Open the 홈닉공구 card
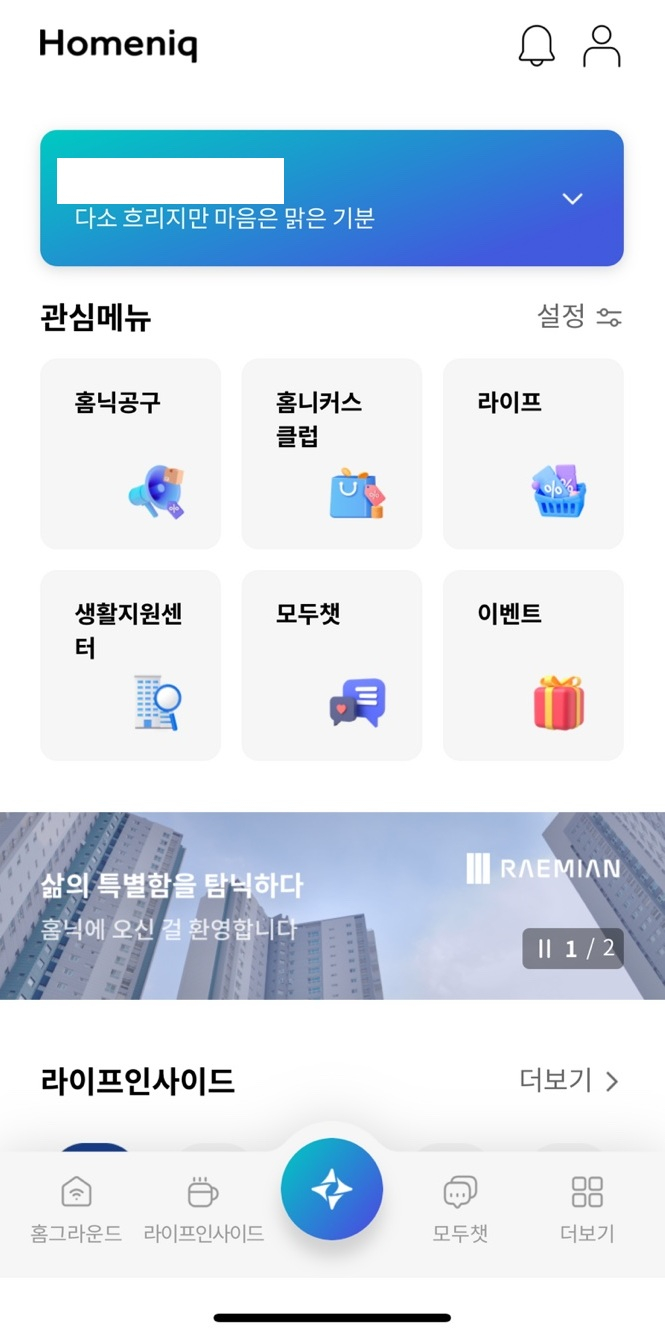The height and width of the screenshot is (1336, 665). [x=130, y=453]
